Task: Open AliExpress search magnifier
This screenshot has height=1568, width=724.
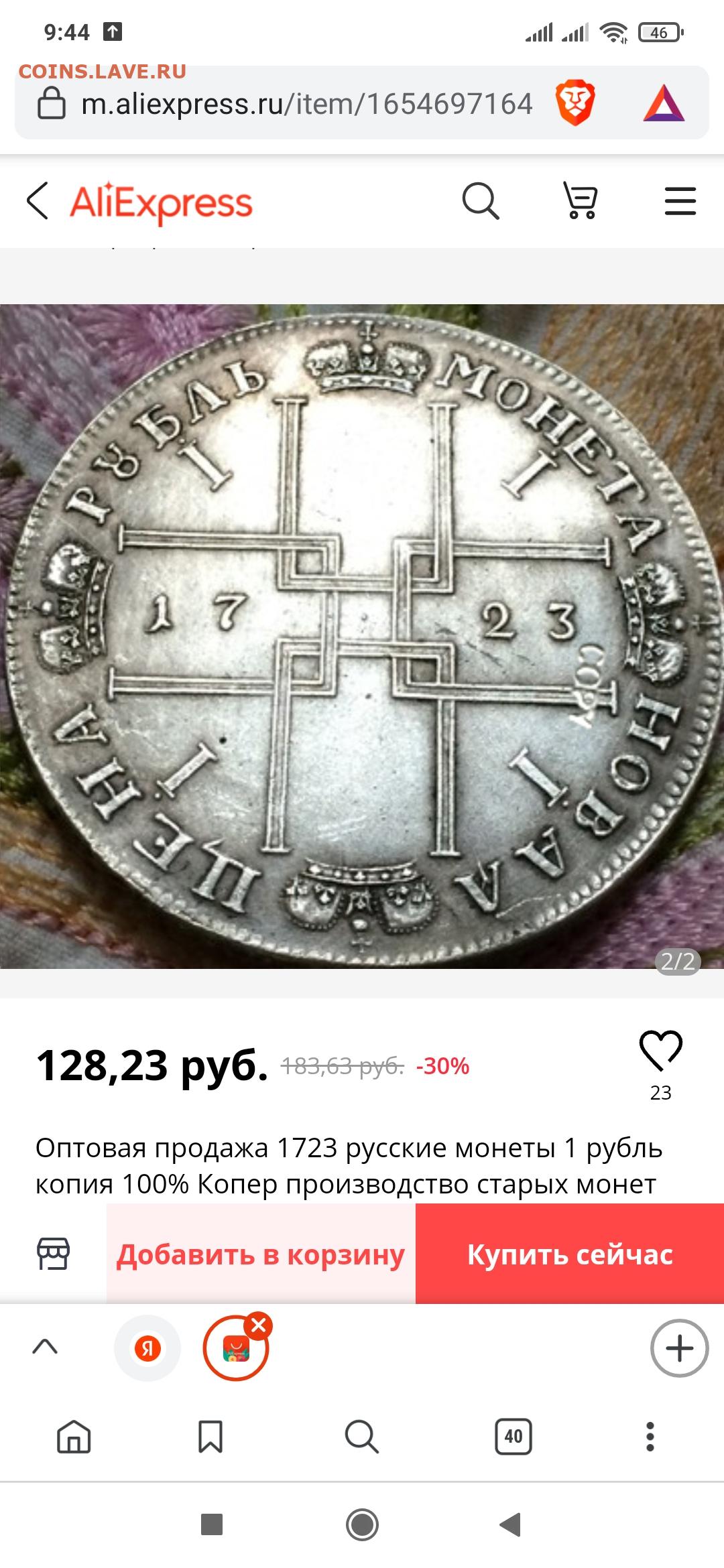Action: (x=481, y=201)
